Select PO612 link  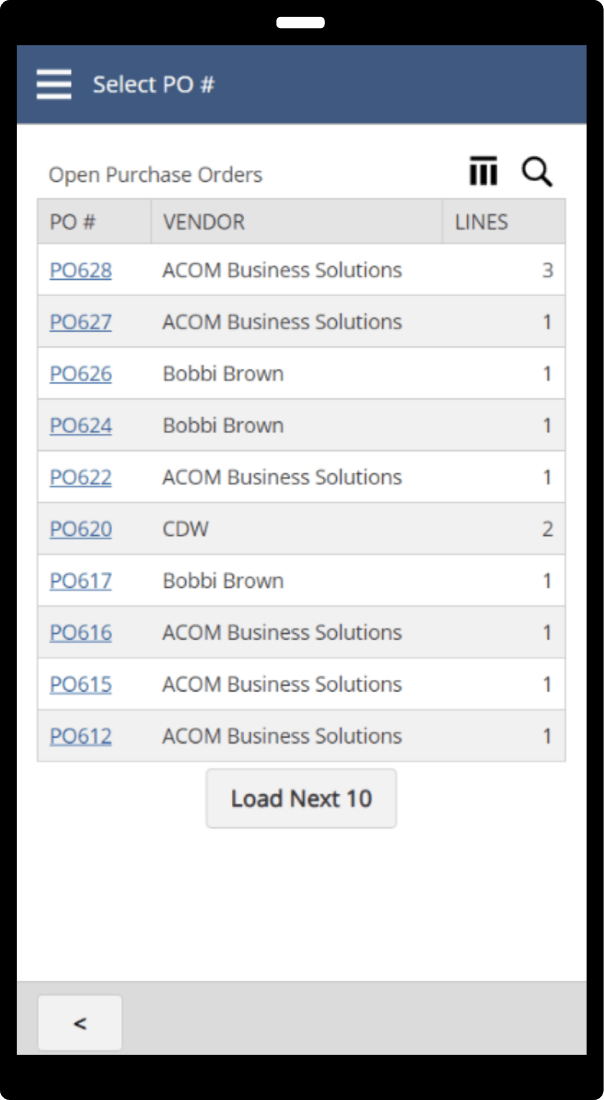click(x=81, y=737)
